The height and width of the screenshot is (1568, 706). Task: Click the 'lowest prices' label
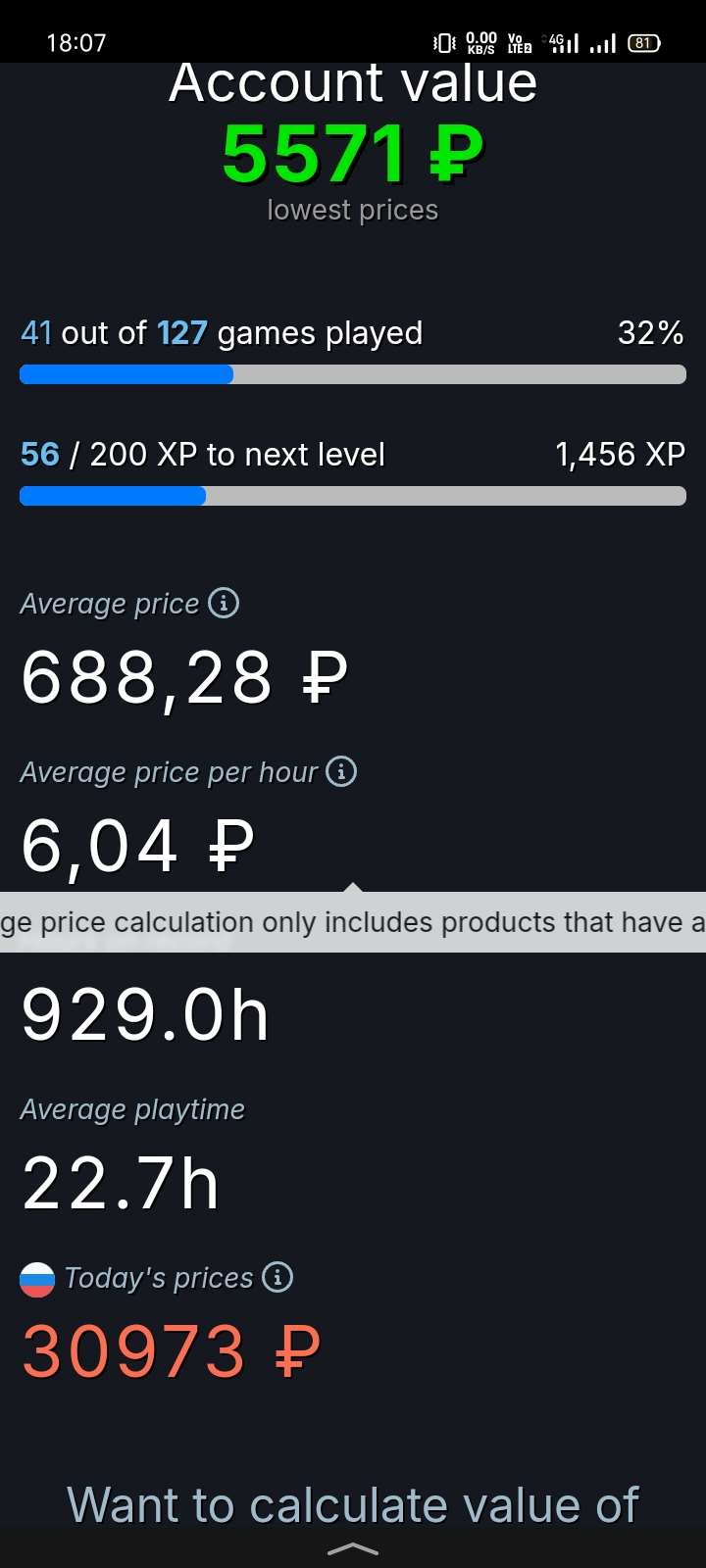[352, 209]
